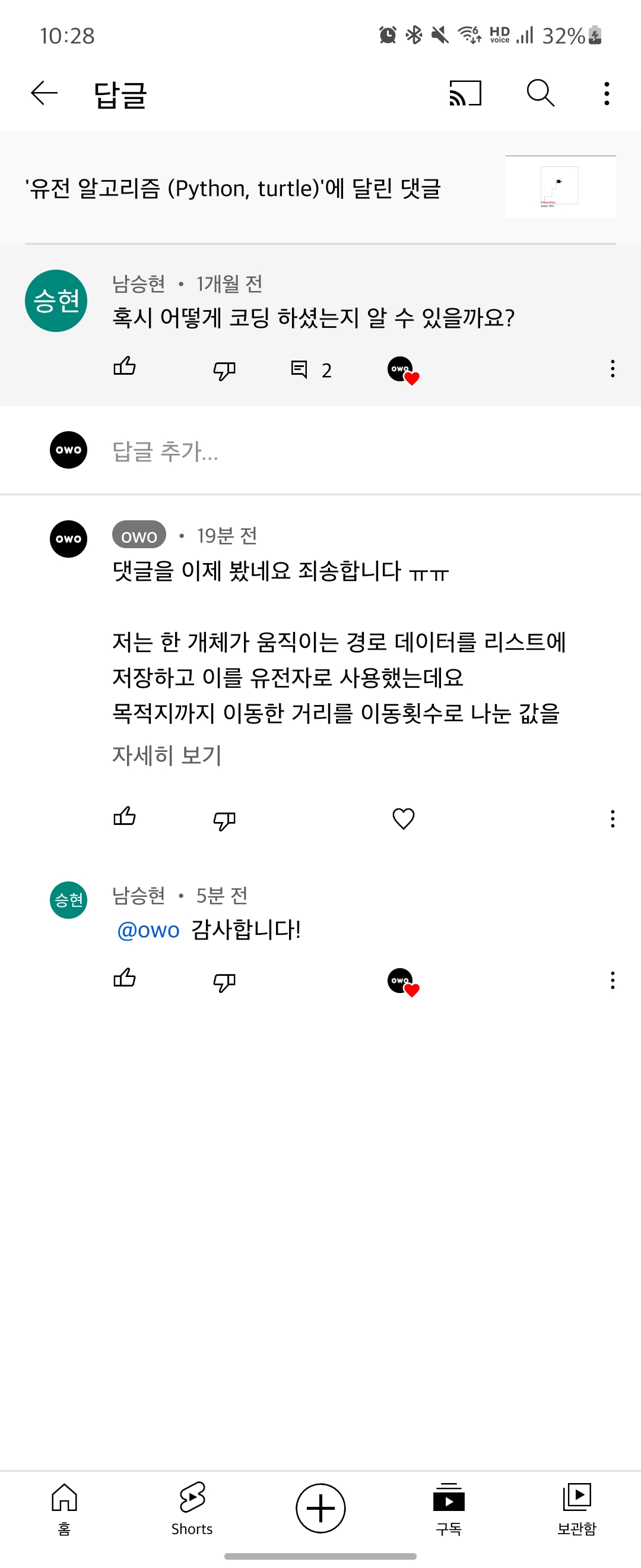The image size is (641, 1568).
Task: Open the cast to device option
Action: point(465,93)
